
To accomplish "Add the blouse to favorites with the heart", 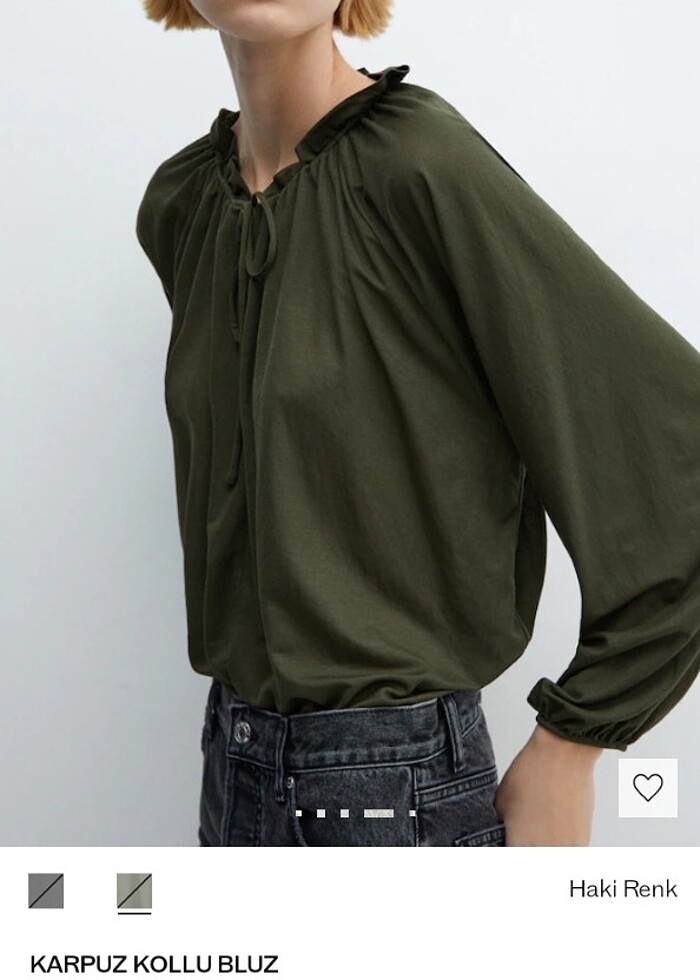I will coord(647,788).
